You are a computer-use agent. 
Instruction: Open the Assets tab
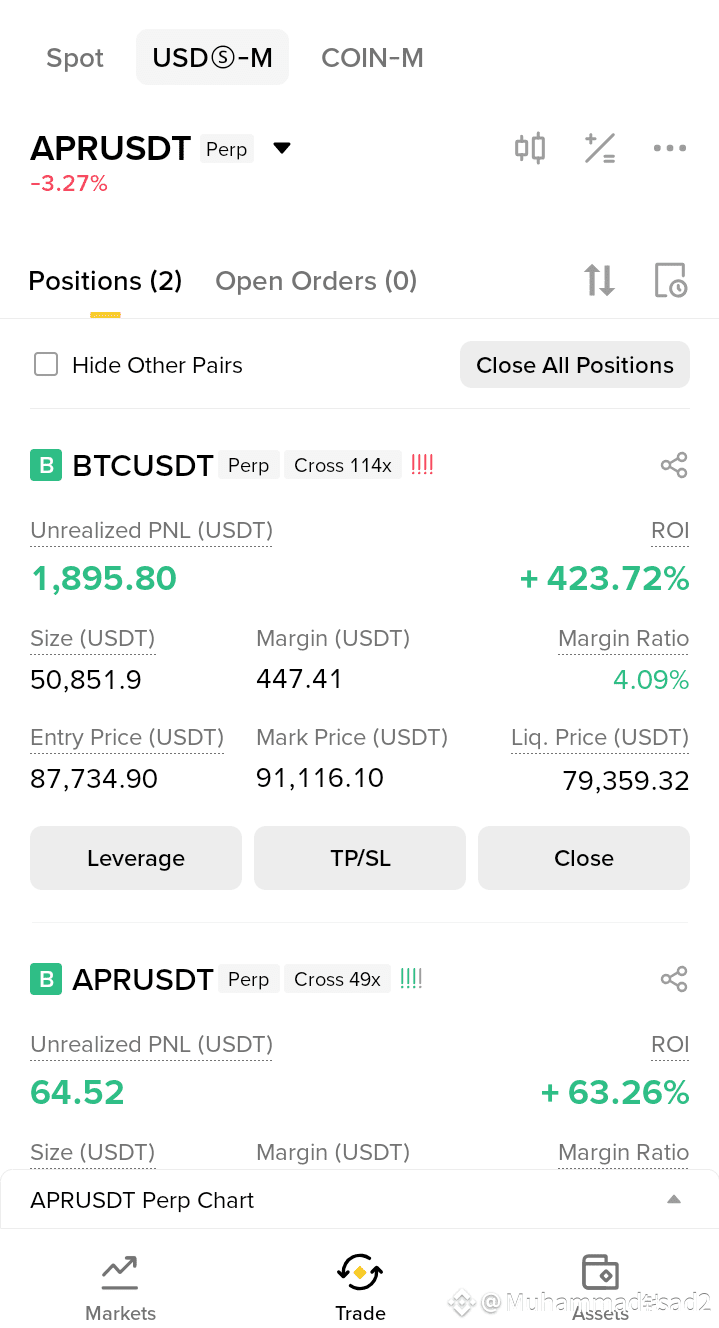click(600, 1286)
